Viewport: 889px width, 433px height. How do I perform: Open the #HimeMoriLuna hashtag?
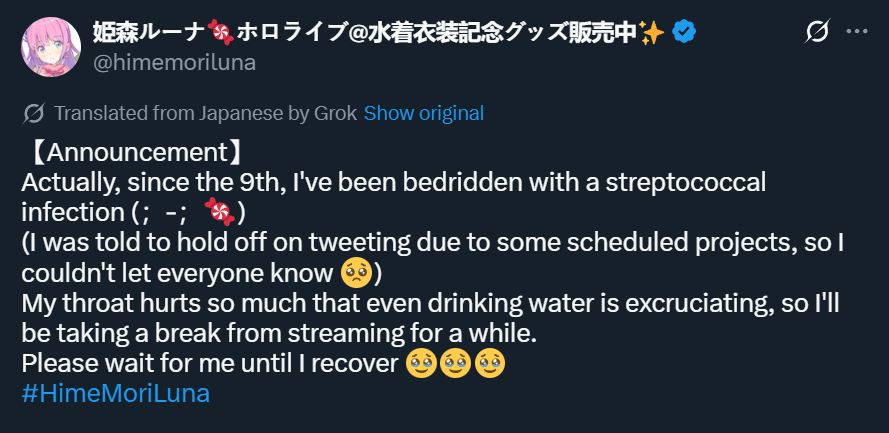tap(115, 393)
